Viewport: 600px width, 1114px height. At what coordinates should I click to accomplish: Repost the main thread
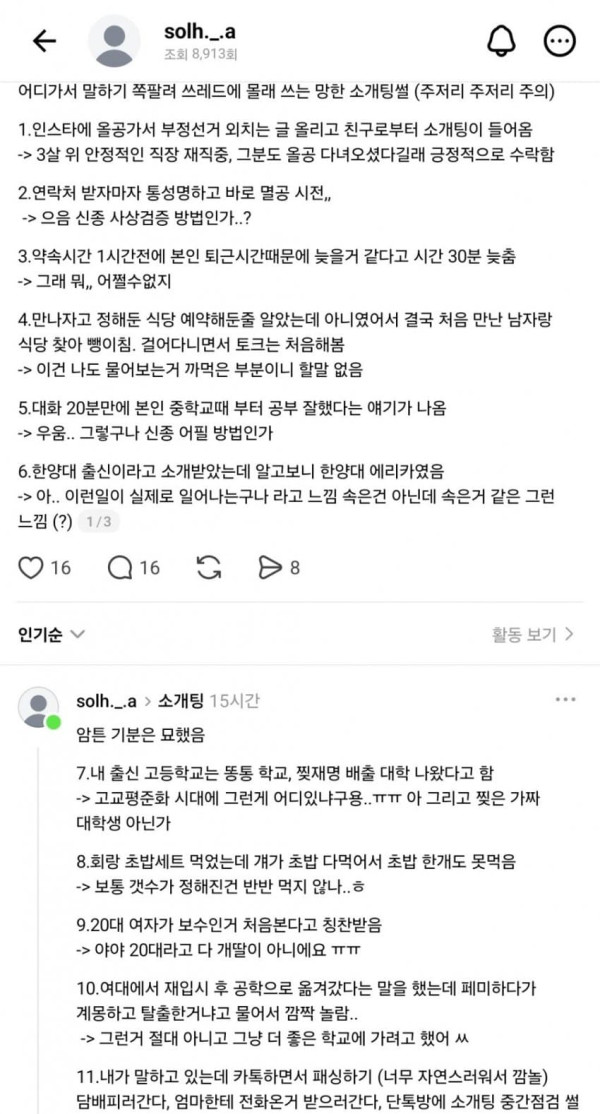208,567
